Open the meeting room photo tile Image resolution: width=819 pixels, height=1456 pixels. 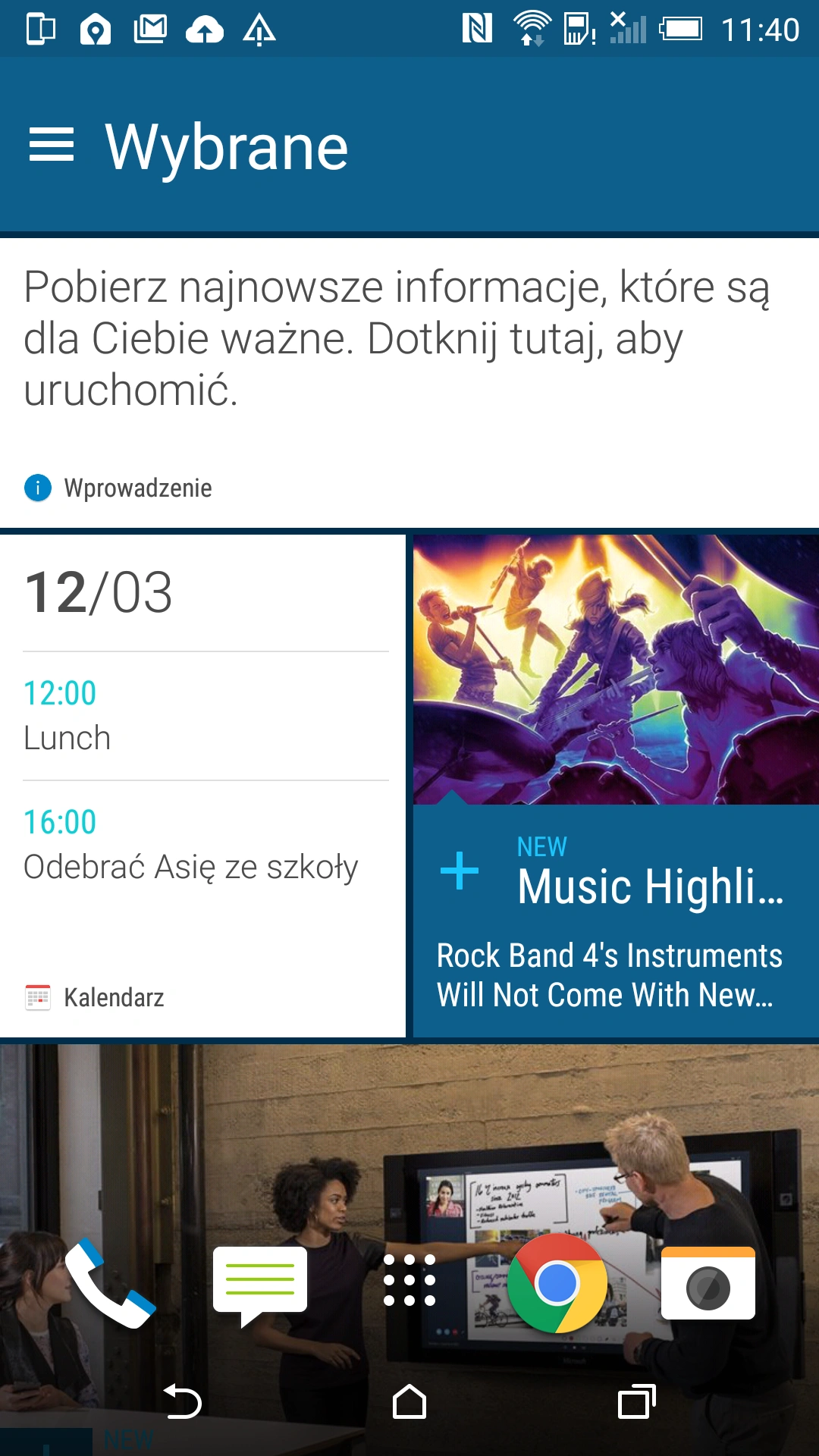(x=409, y=1137)
